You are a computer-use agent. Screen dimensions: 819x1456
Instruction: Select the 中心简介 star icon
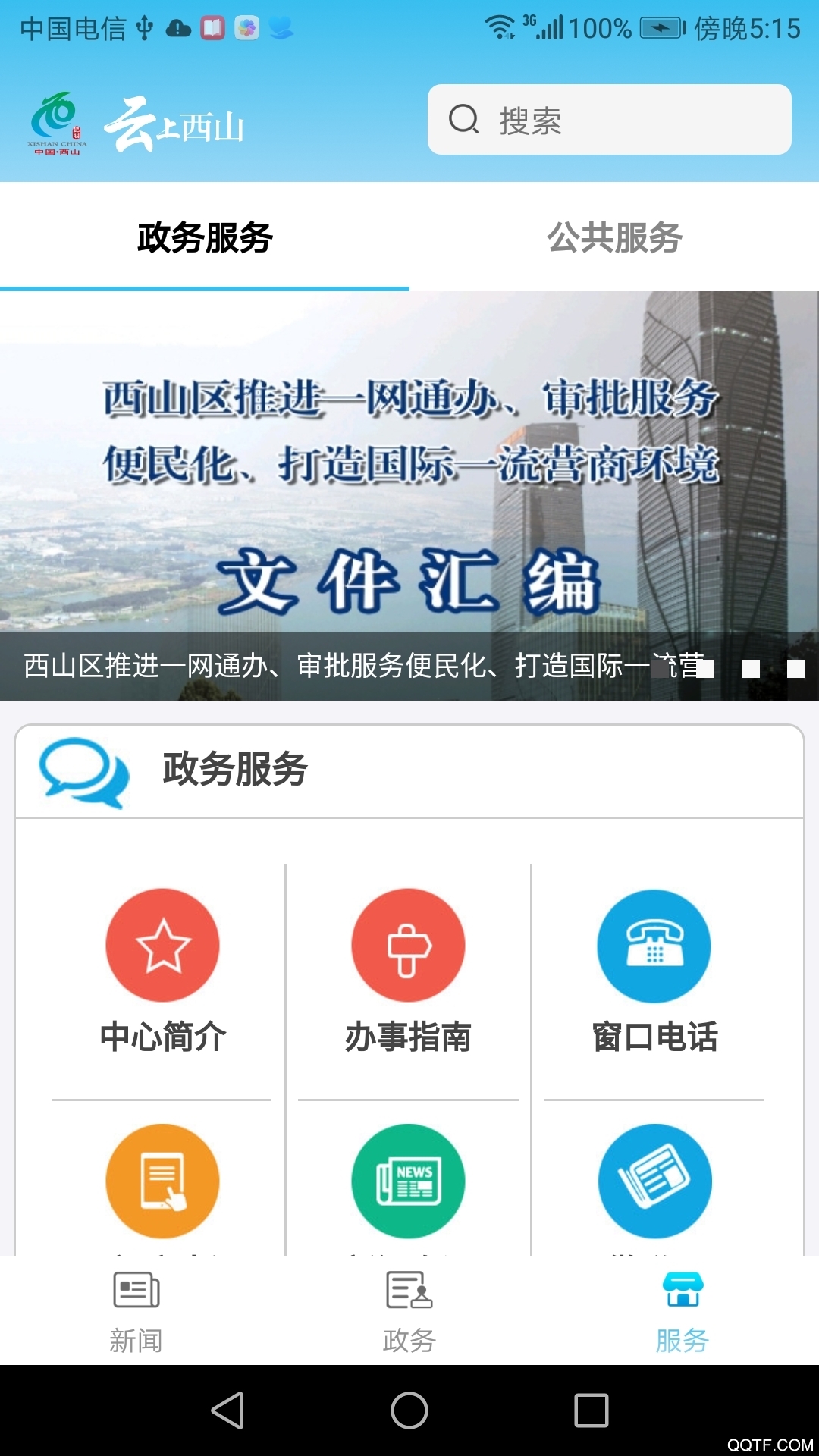pos(162,946)
